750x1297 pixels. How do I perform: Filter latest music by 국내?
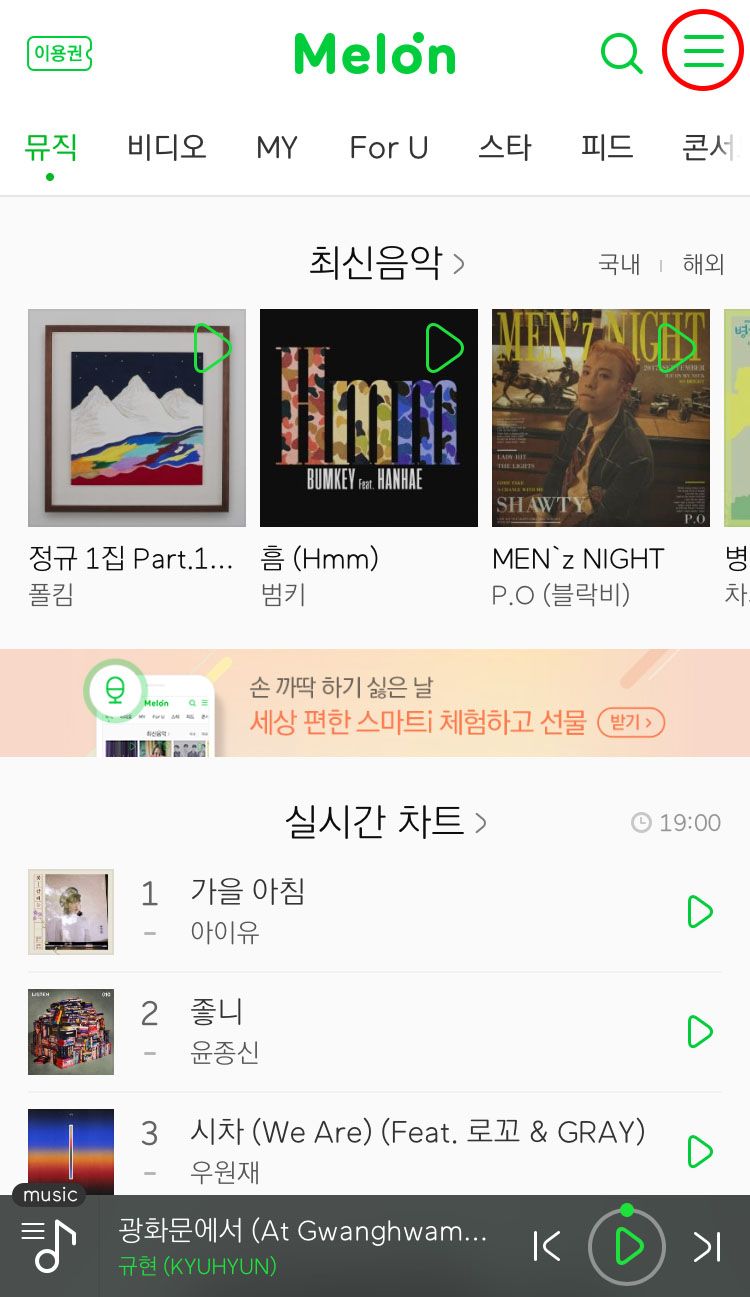point(619,264)
